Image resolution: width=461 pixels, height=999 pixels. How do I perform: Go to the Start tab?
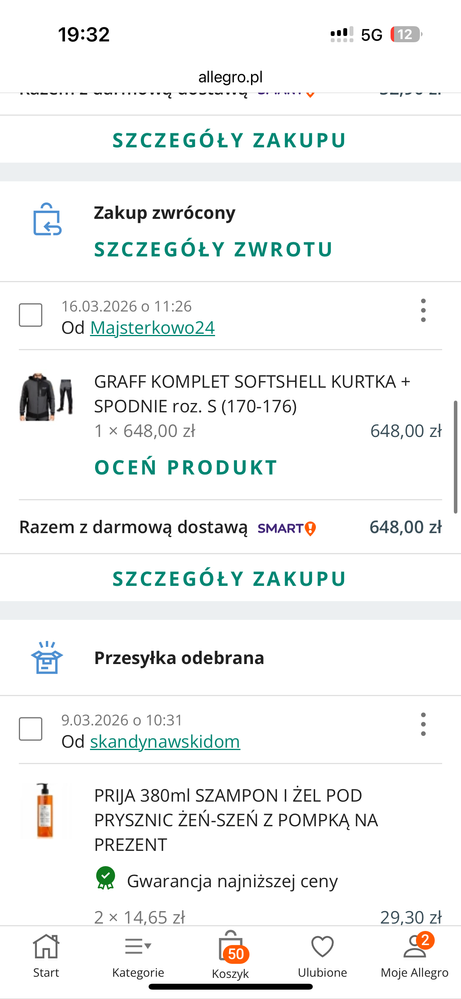(x=46, y=956)
